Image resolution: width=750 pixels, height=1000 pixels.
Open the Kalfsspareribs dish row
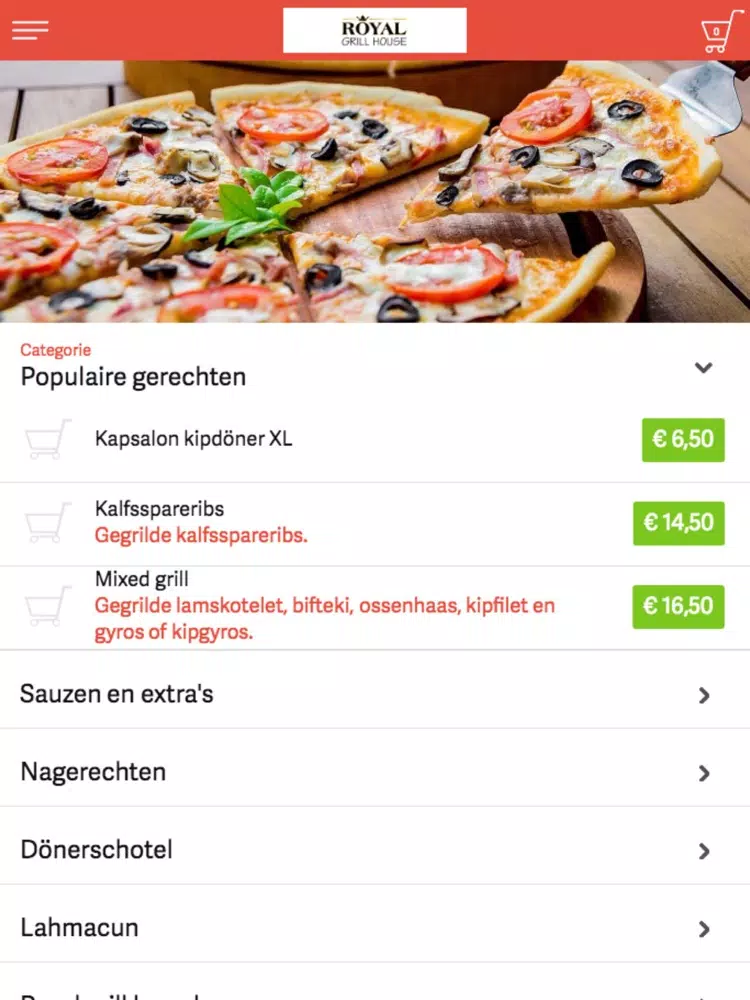pos(375,524)
